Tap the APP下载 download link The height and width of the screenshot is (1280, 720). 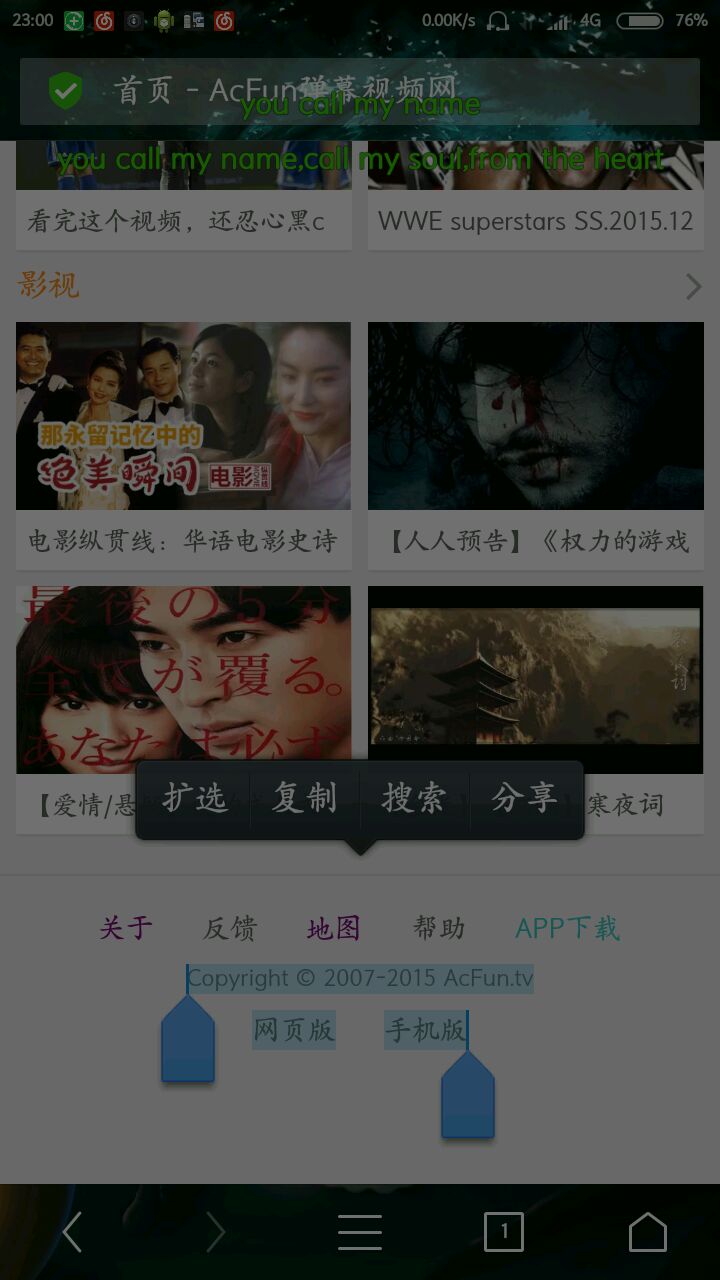(x=567, y=928)
